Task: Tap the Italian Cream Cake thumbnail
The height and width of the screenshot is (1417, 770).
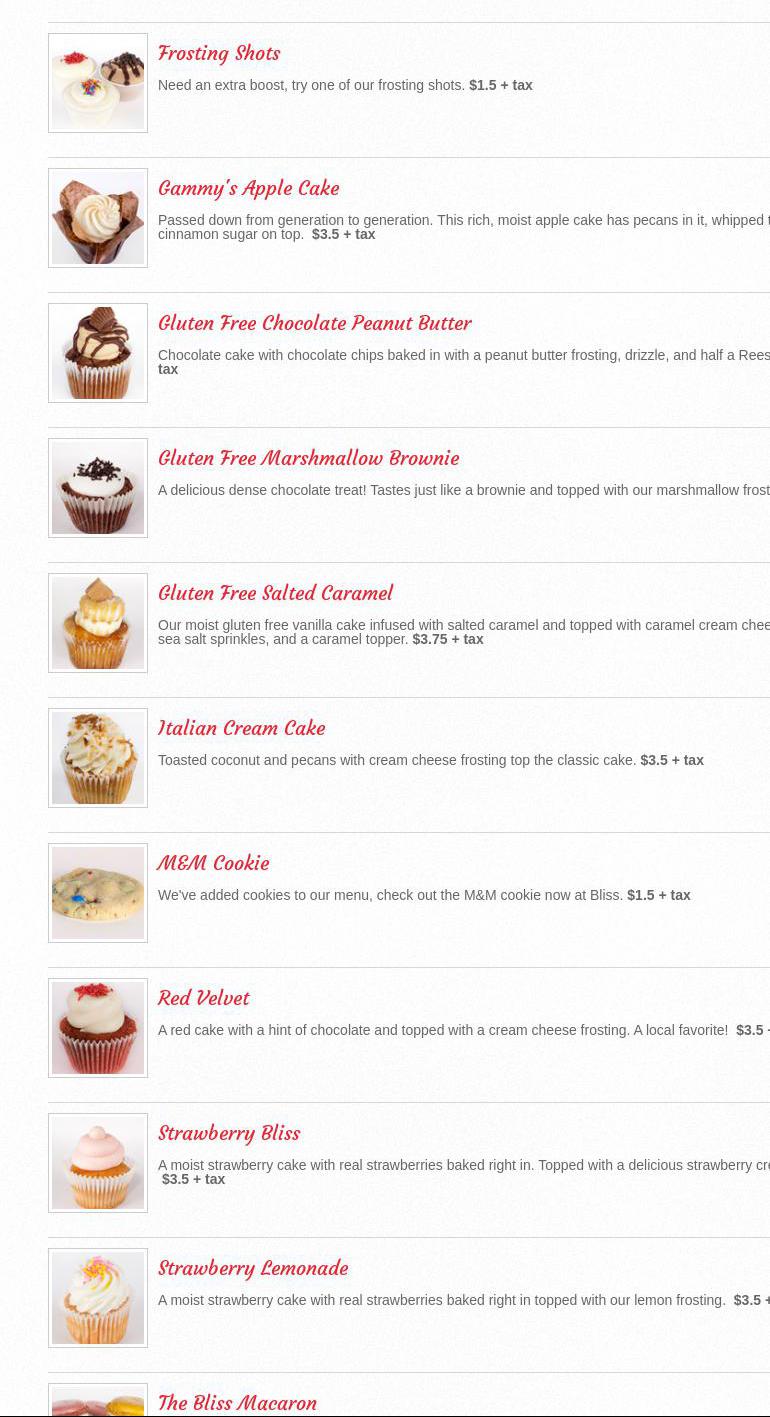Action: 98,758
